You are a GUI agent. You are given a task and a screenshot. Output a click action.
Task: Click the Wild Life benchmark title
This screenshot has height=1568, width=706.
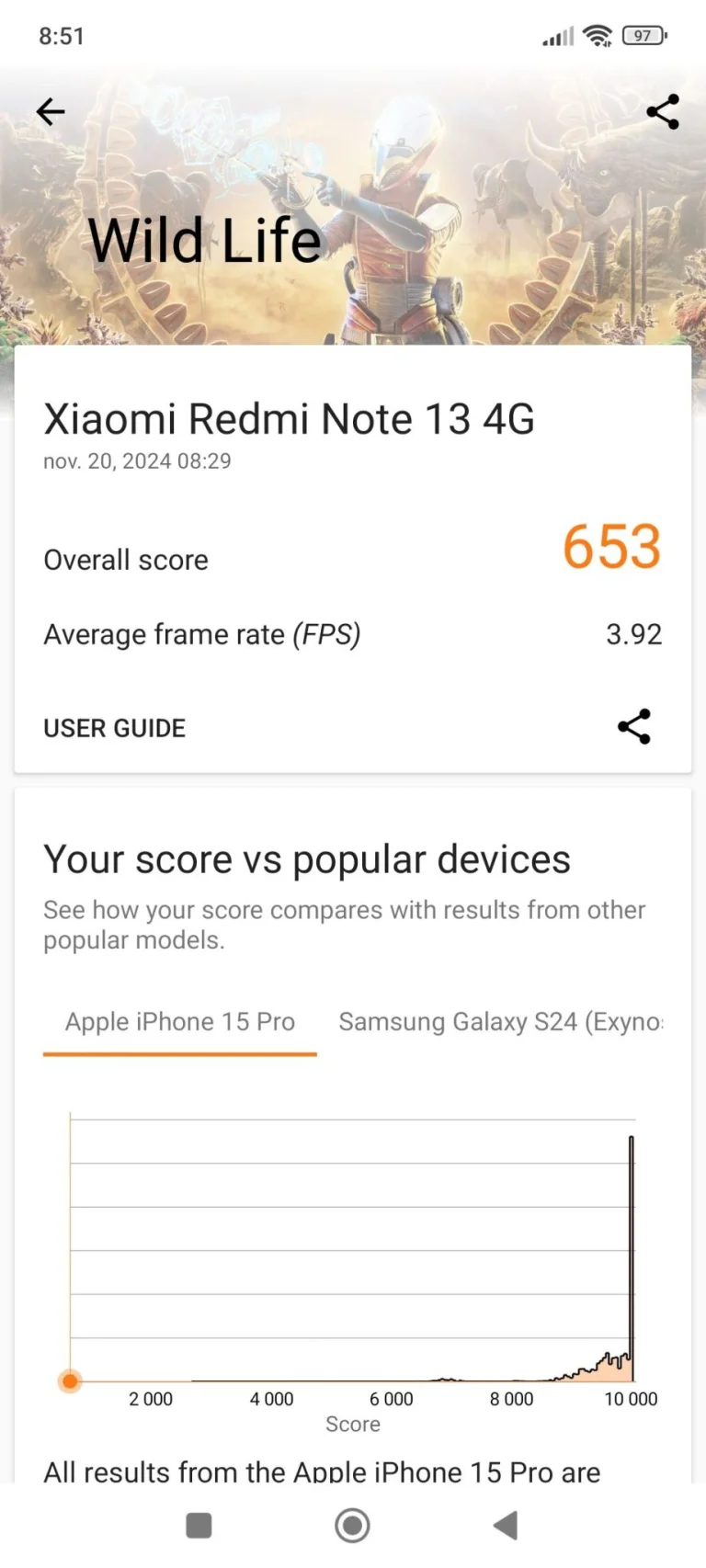coord(205,239)
